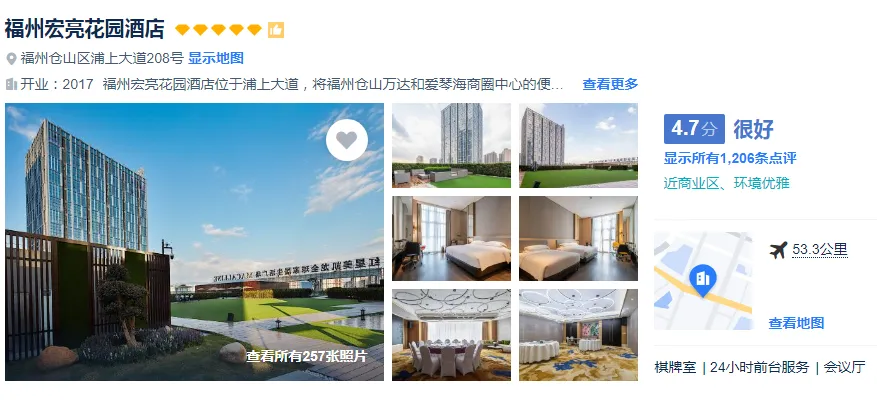This screenshot has width=877, height=404.
Task: Show all 1,206 reviews
Action: pyautogui.click(x=730, y=158)
